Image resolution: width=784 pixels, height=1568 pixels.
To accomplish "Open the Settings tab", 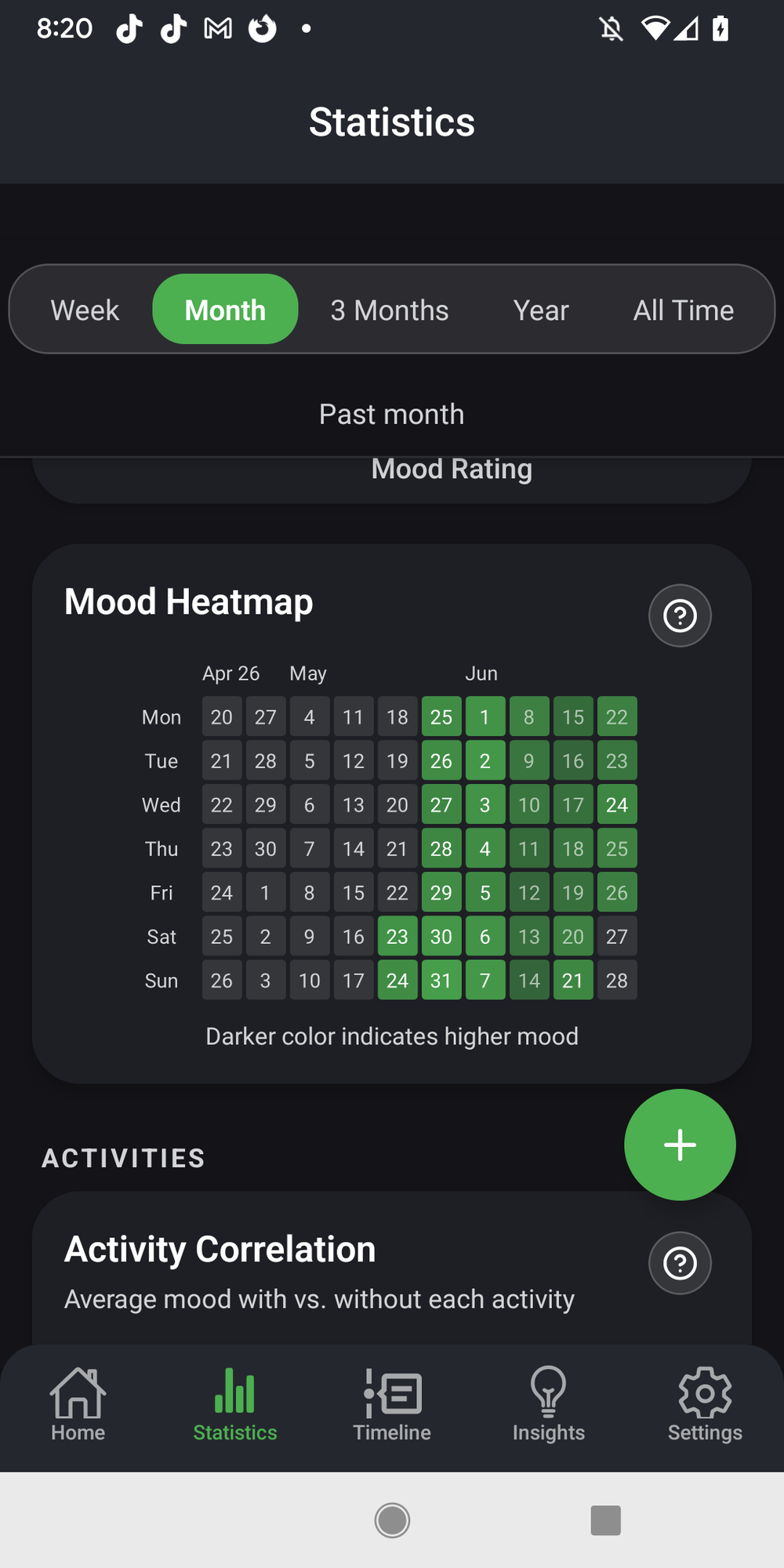I will (x=706, y=1405).
